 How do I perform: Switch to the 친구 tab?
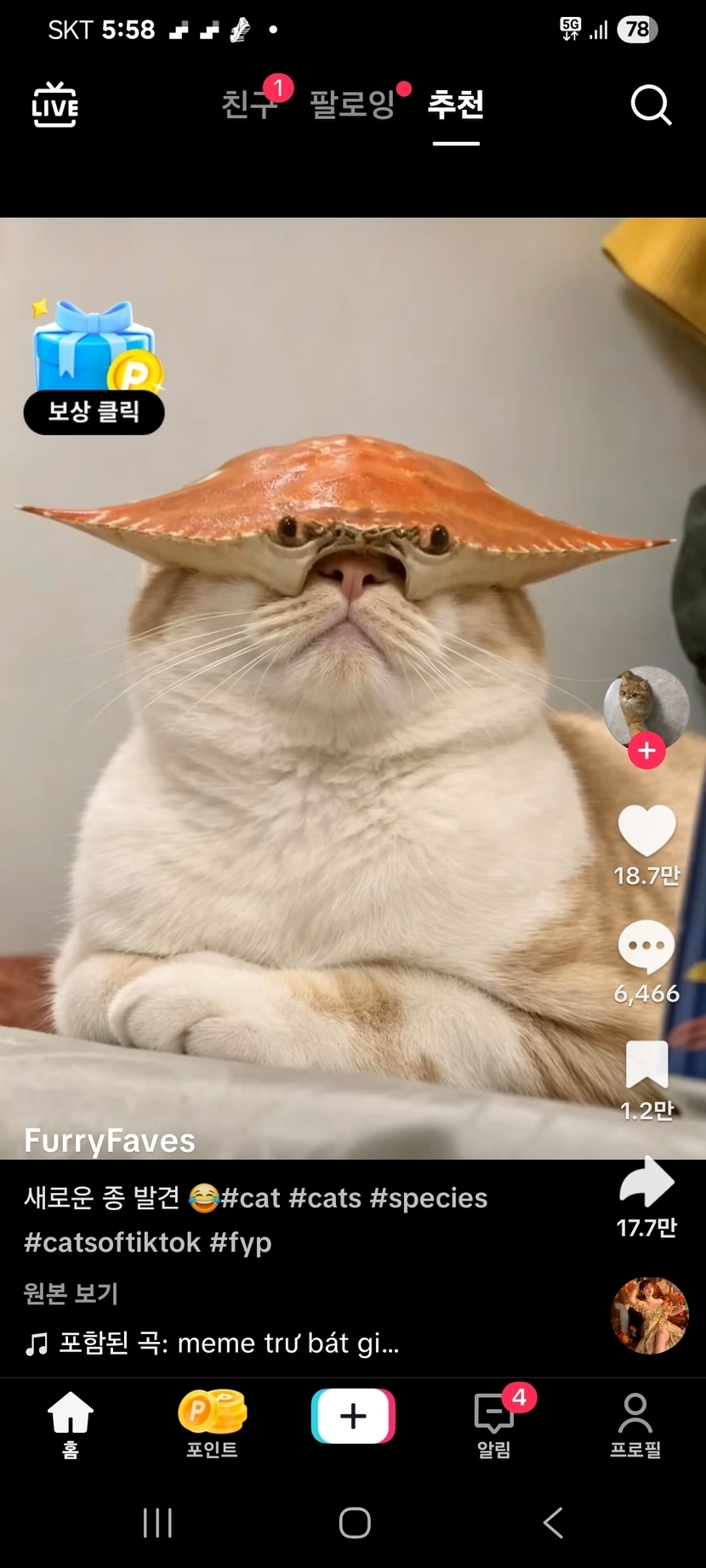pos(249,105)
